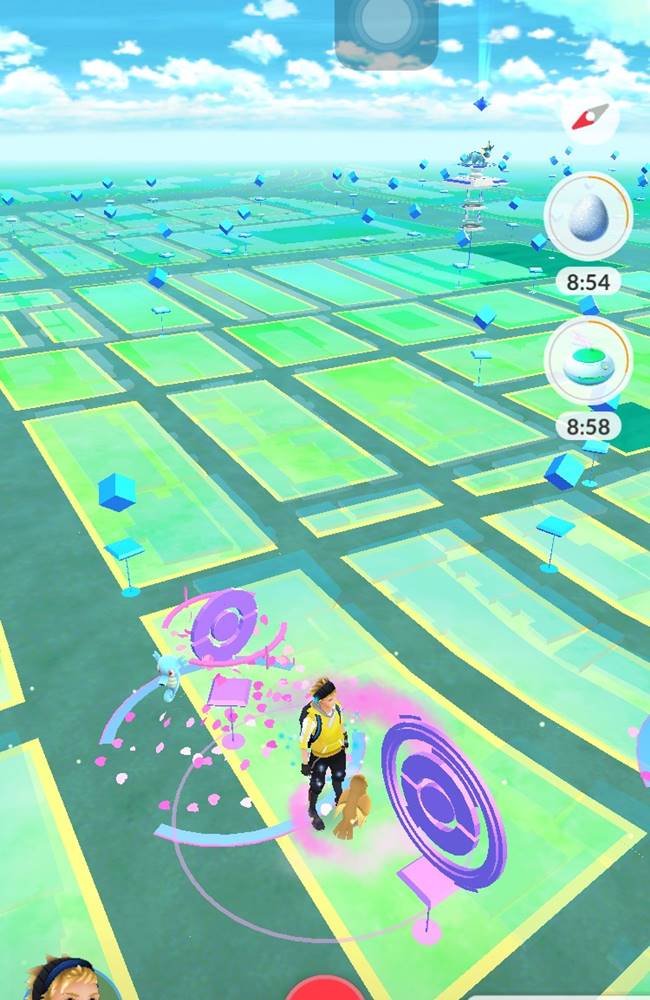Open the trainer profile avatar

pos(60,980)
